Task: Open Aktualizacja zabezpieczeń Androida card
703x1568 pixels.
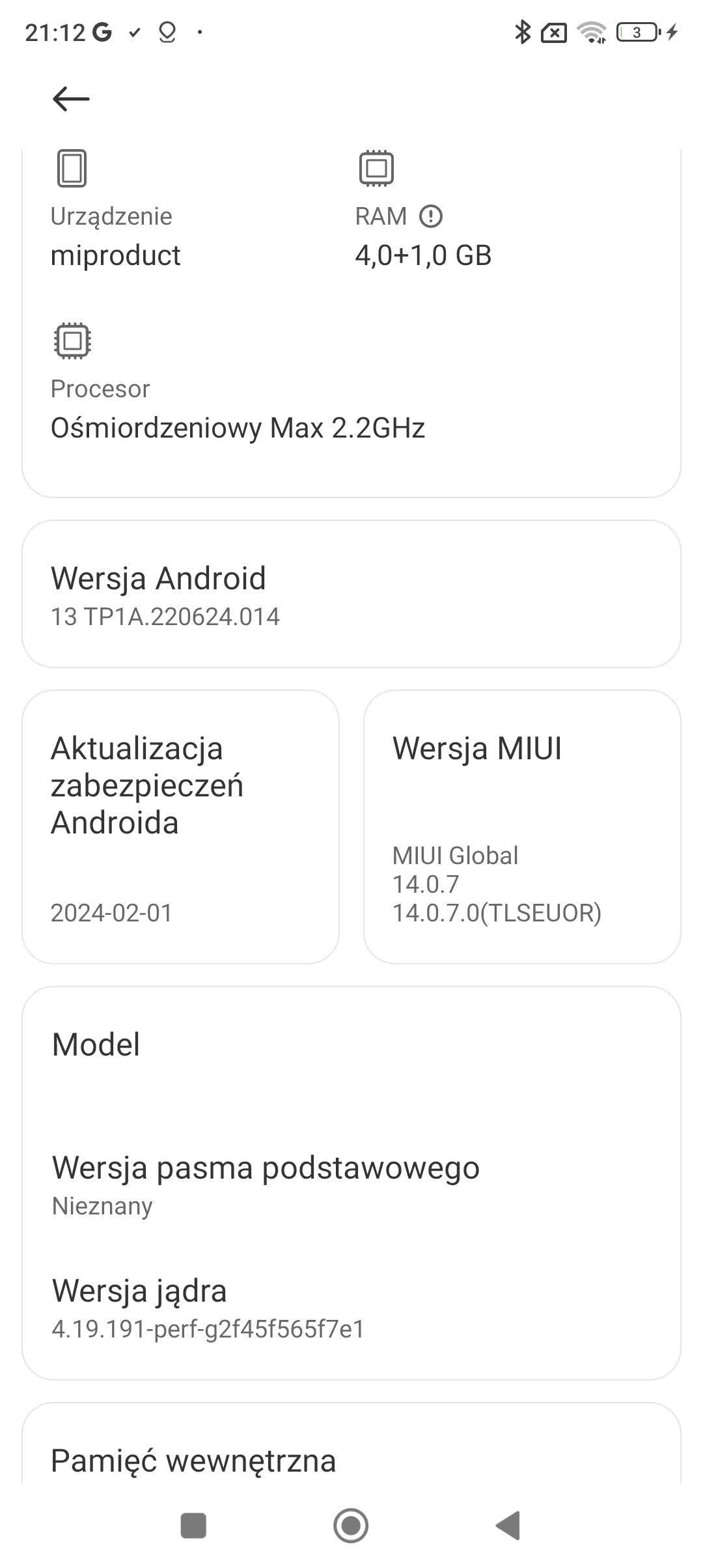Action: (x=180, y=827)
